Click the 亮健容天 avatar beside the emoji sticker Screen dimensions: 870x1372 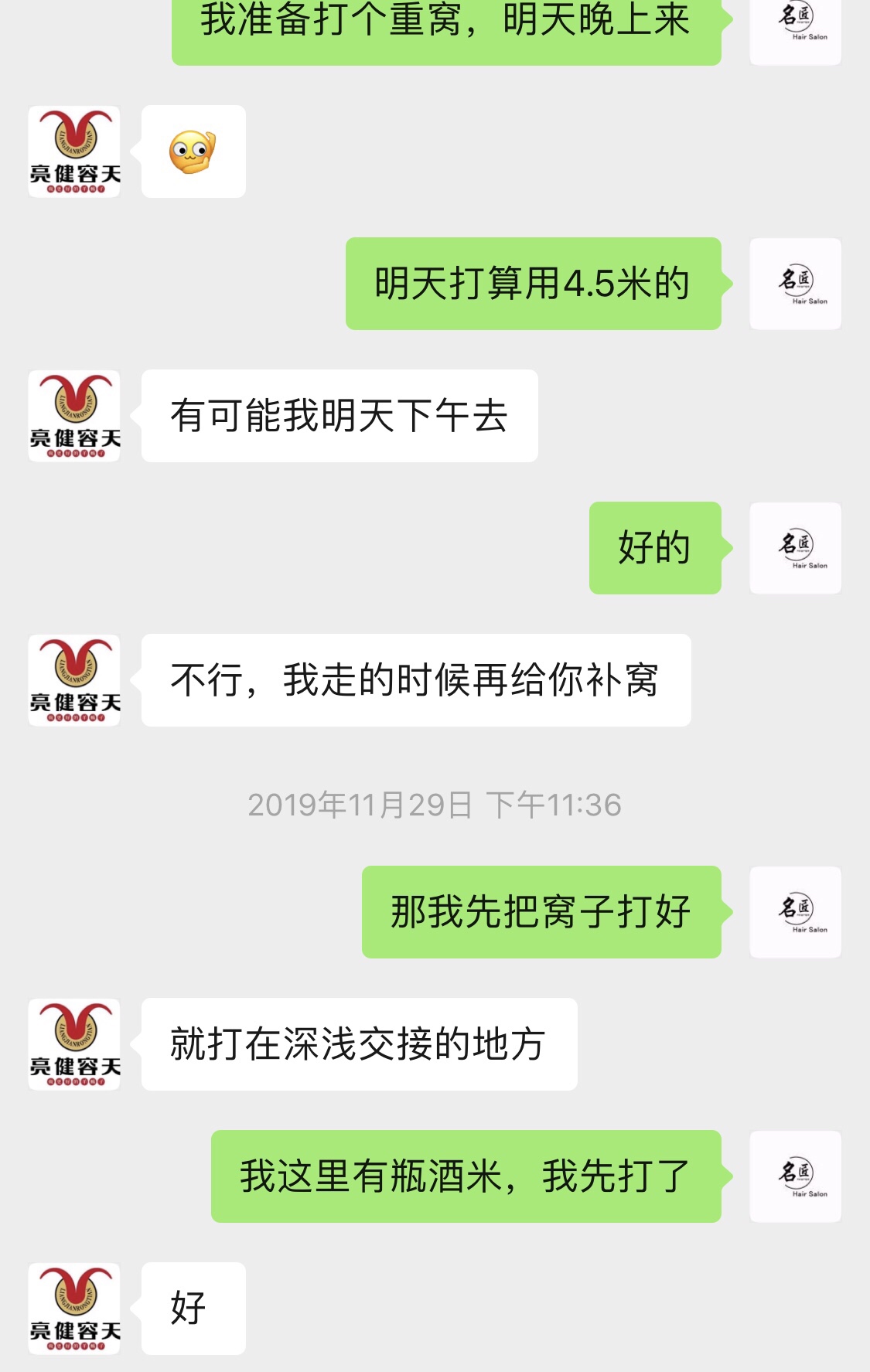pyautogui.click(x=74, y=152)
